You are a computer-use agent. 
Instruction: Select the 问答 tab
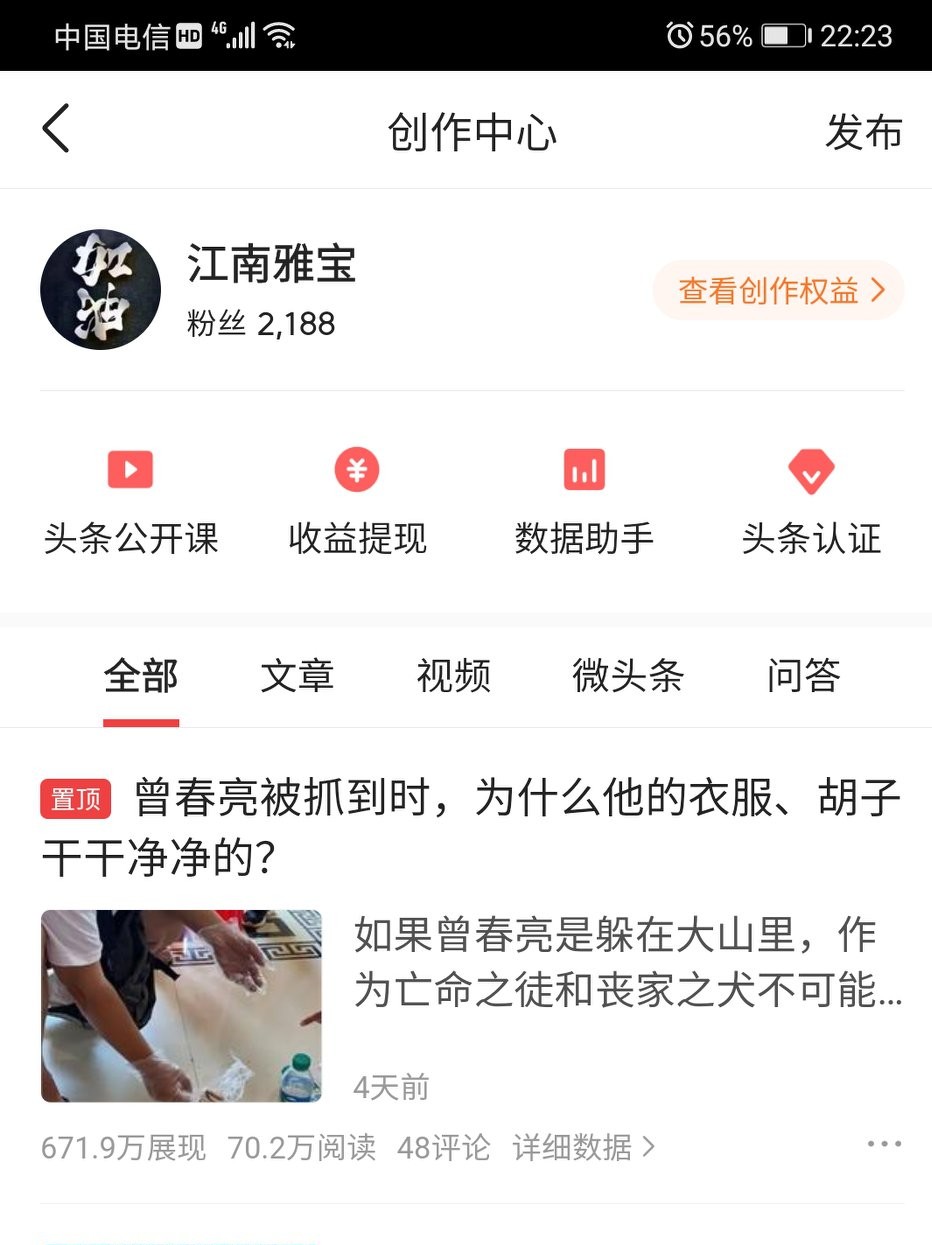[801, 676]
